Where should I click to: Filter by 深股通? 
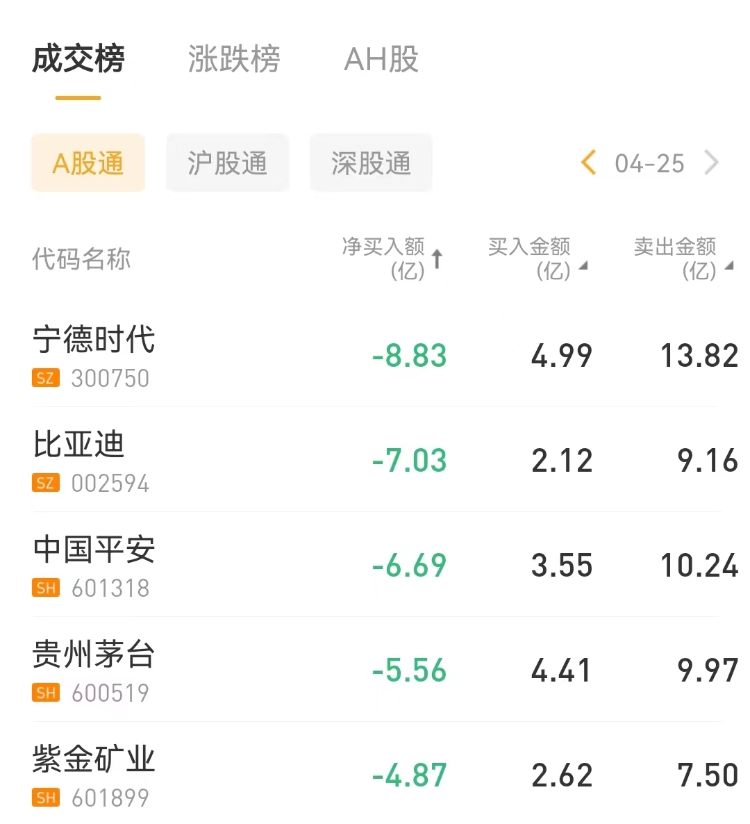point(371,163)
